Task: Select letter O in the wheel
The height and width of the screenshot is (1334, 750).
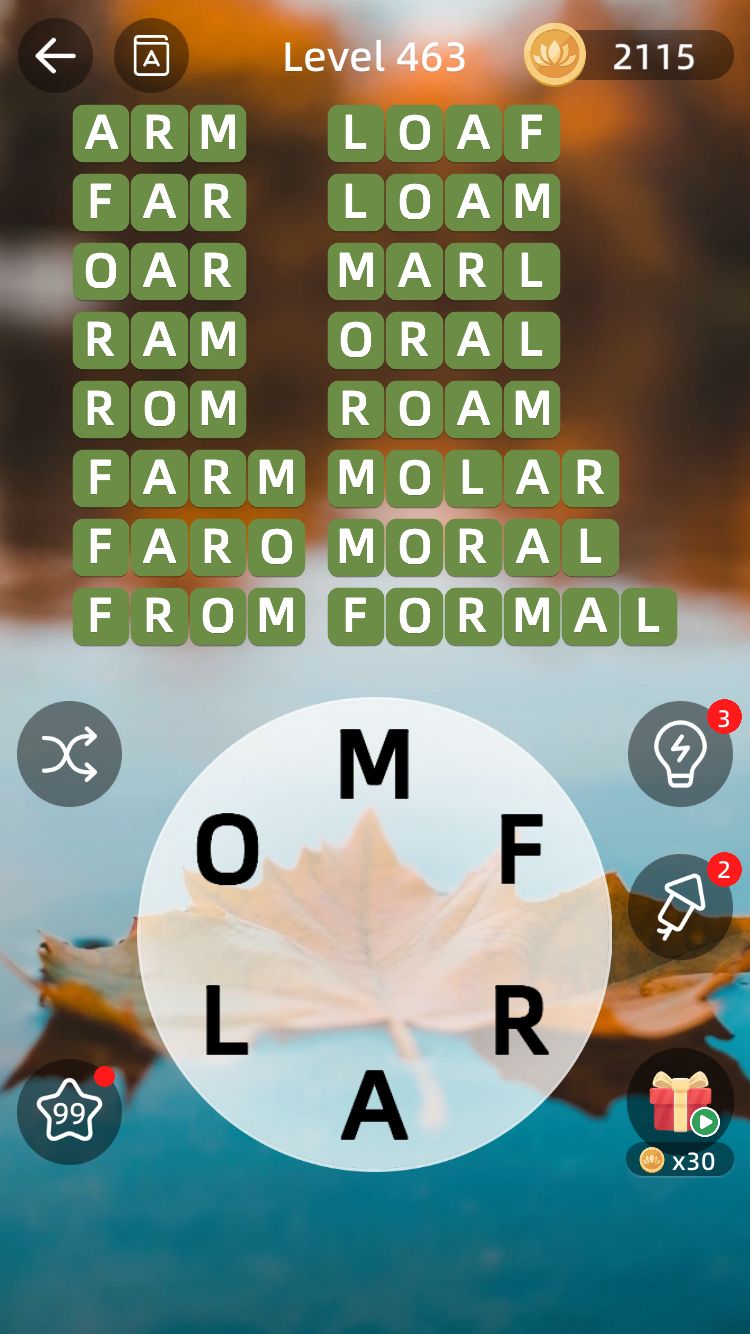Action: 227,850
